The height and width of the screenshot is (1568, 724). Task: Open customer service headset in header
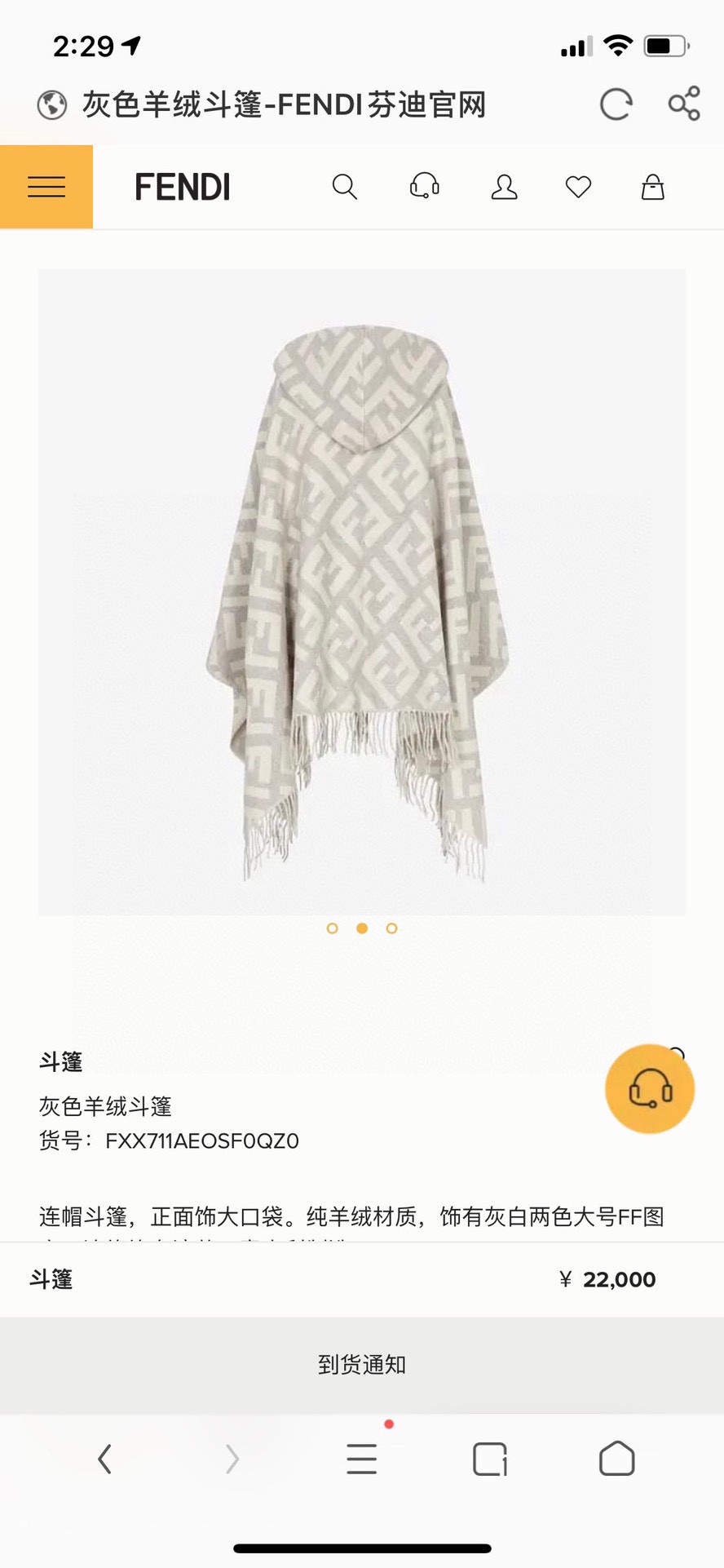pos(424,187)
